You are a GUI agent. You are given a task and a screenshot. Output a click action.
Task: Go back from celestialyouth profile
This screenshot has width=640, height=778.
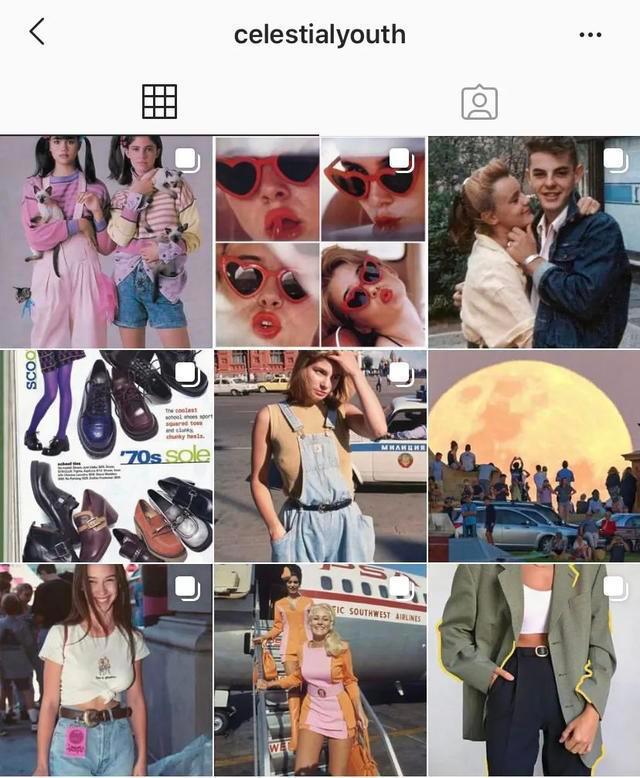pos(37,32)
